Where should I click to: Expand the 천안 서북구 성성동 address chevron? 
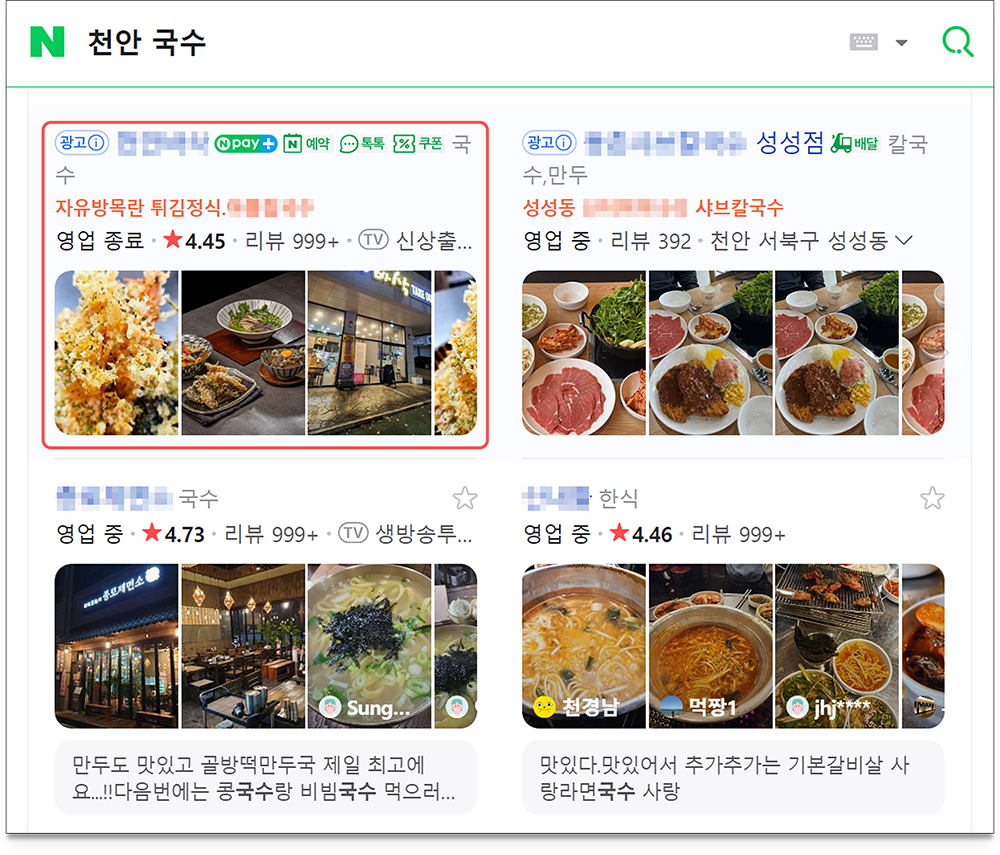pyautogui.click(x=904, y=241)
